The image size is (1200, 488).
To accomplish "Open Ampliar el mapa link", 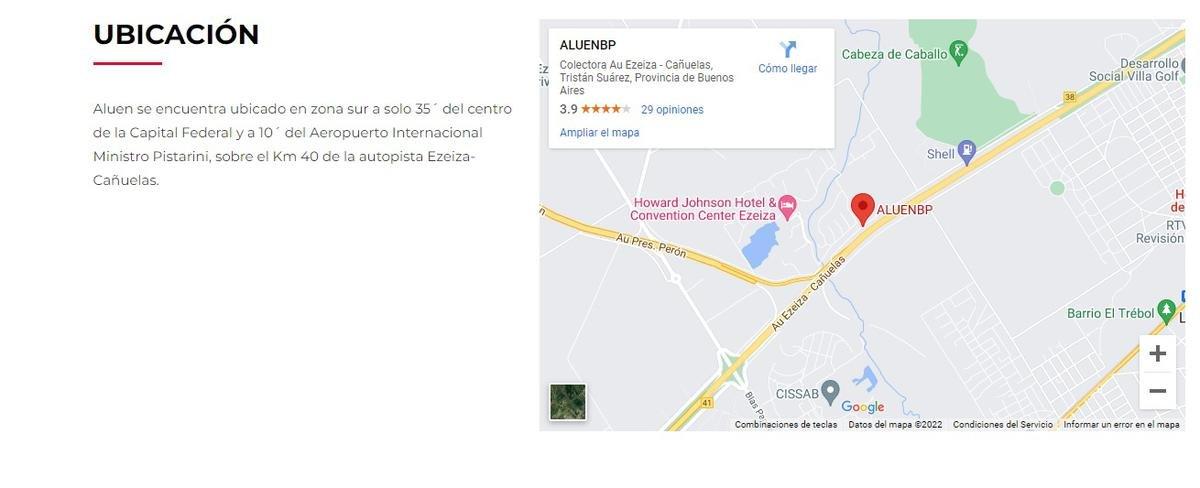I will pos(599,133).
